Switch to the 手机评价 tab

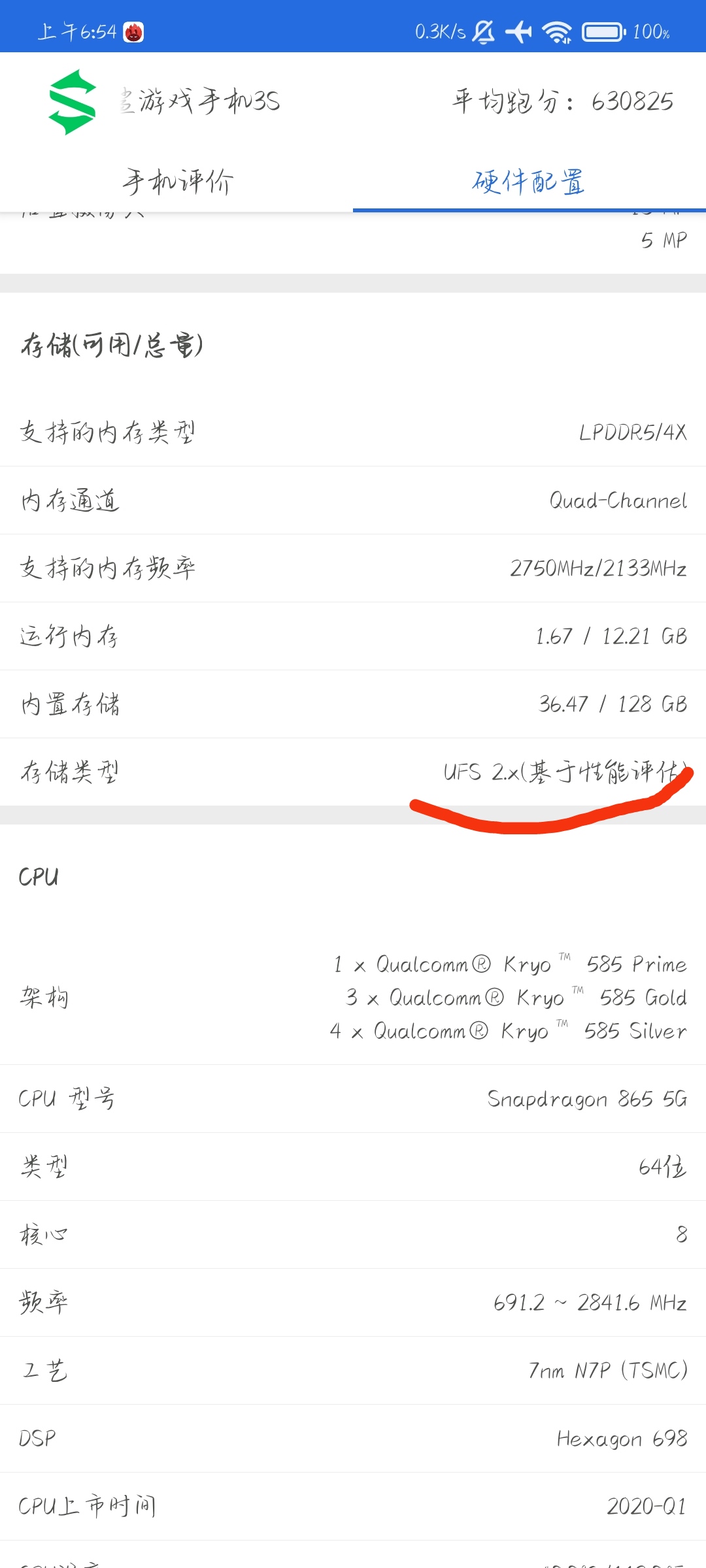click(176, 182)
